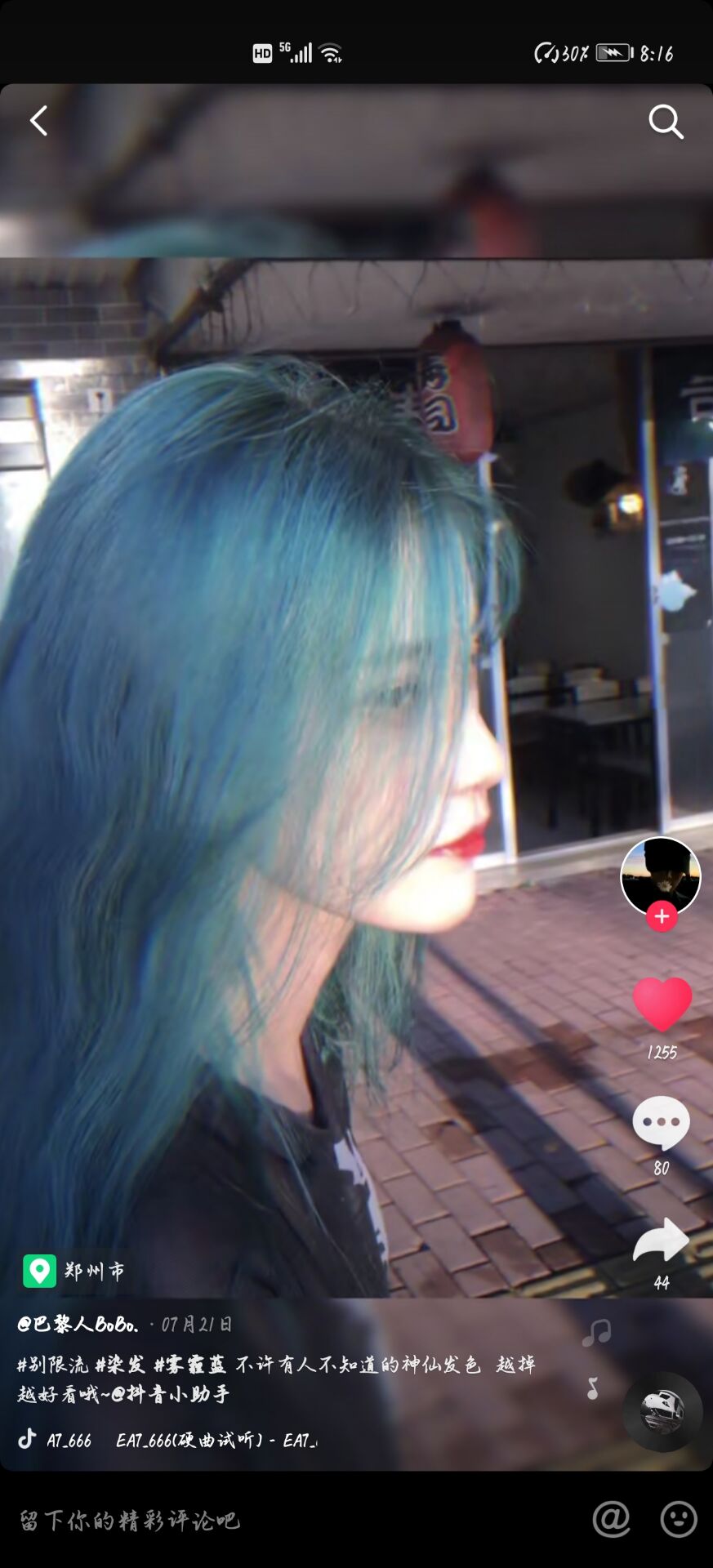The image size is (713, 1568).
Task: Share this video via the arrow icon
Action: (x=662, y=1241)
